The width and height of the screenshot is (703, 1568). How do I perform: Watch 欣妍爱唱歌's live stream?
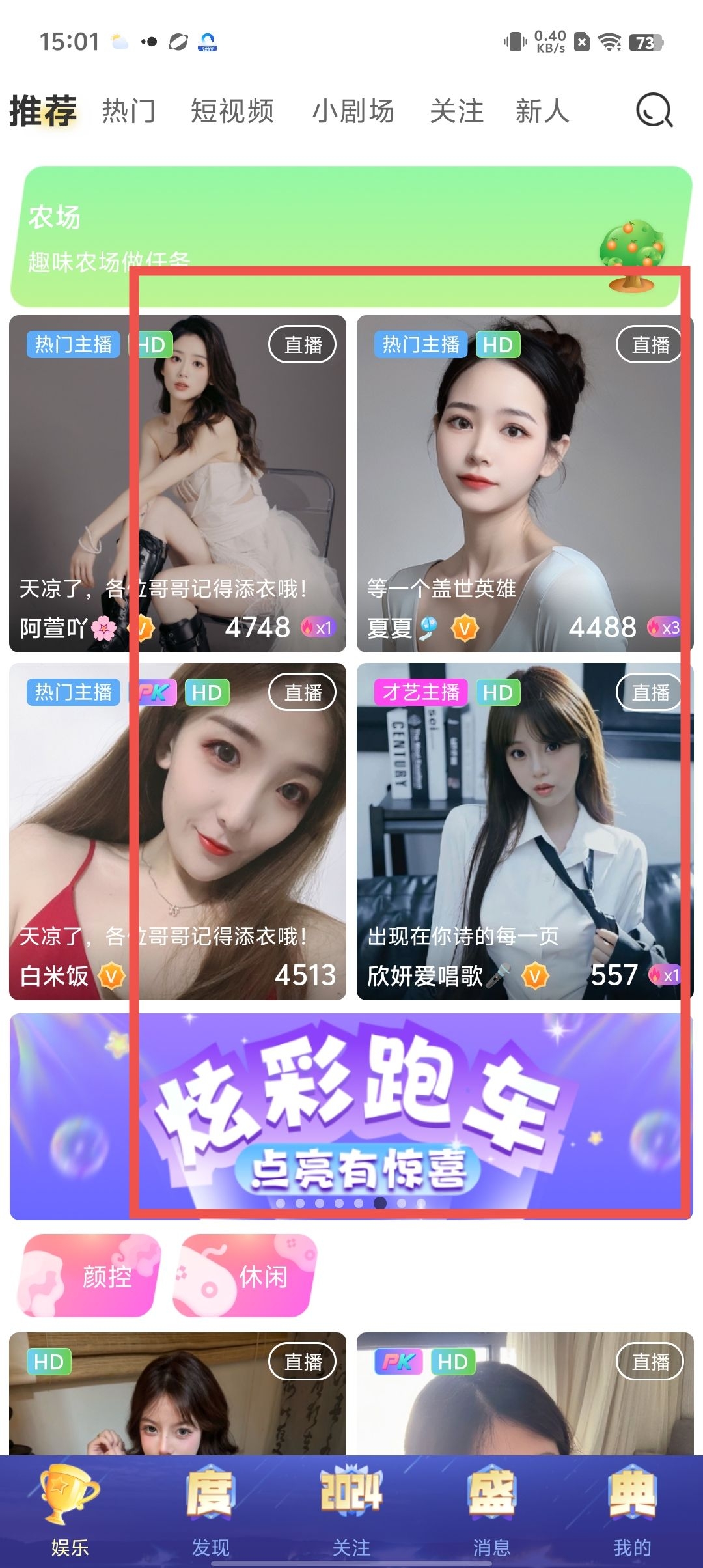pos(525,831)
